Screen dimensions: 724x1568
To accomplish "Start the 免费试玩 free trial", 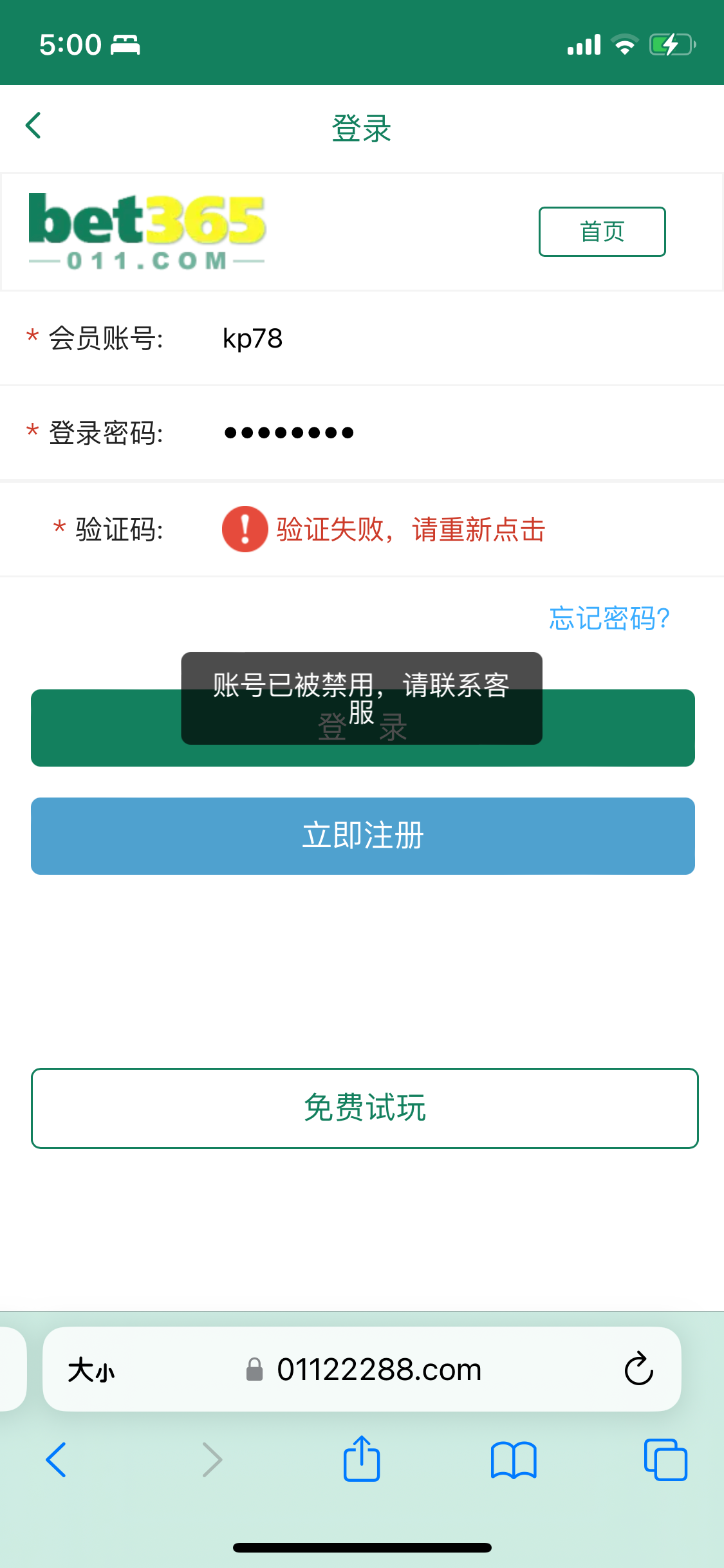I will pyautogui.click(x=364, y=1108).
